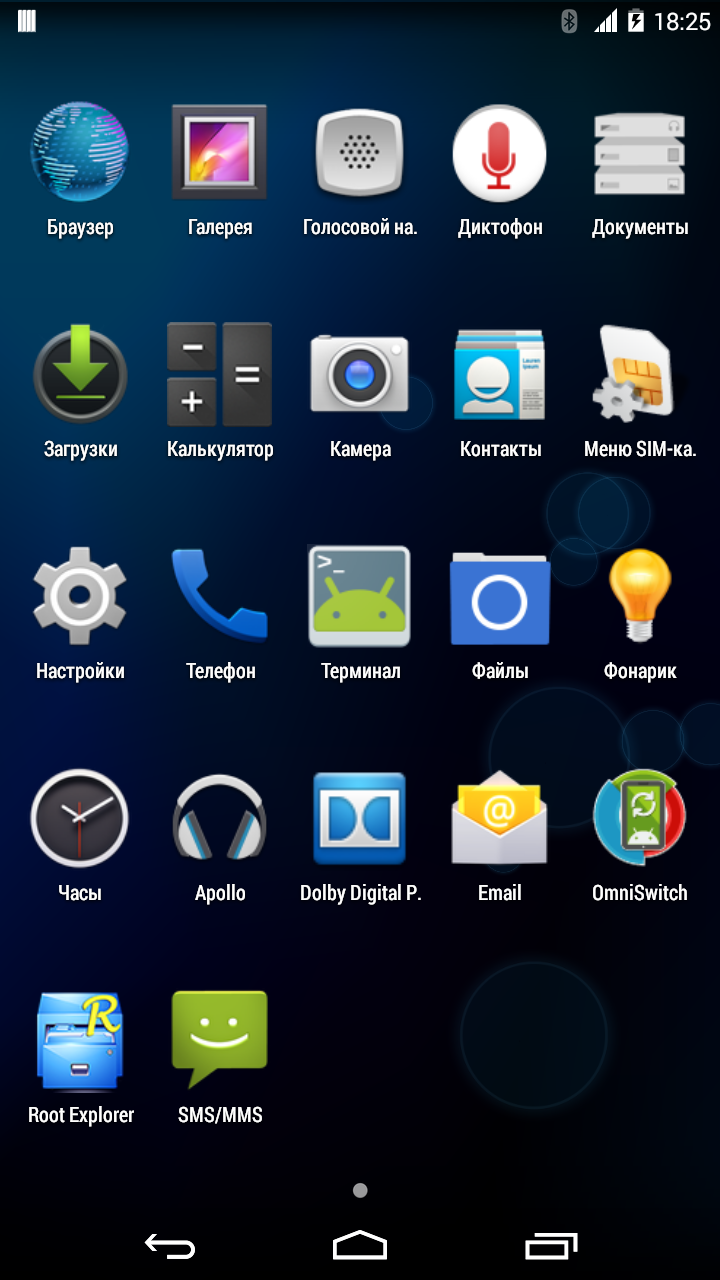Launch Apollo music player
This screenshot has width=720, height=1280.
point(220,818)
